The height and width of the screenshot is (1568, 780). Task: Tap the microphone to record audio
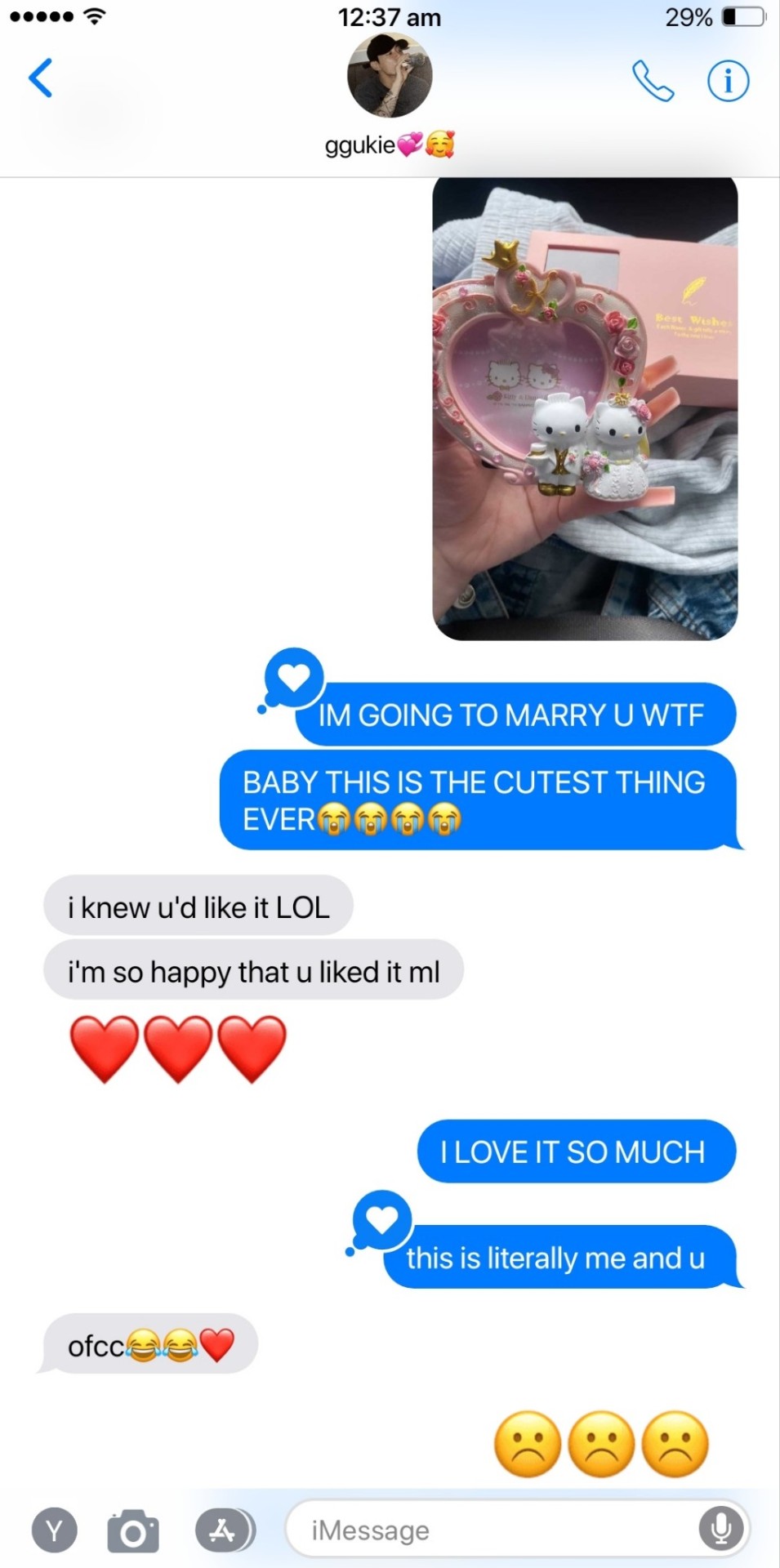[x=720, y=1529]
